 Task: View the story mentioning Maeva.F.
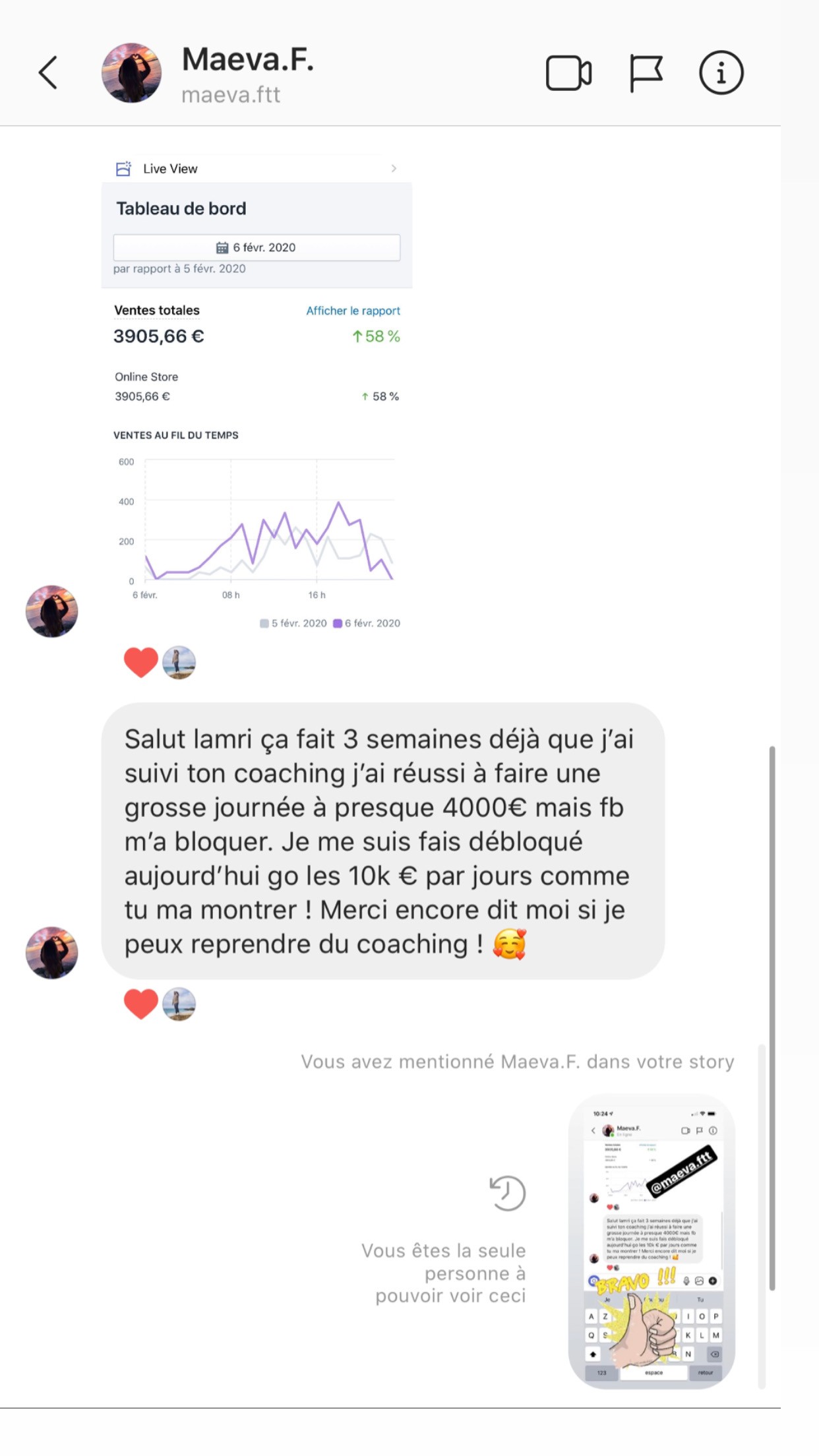(652, 1242)
